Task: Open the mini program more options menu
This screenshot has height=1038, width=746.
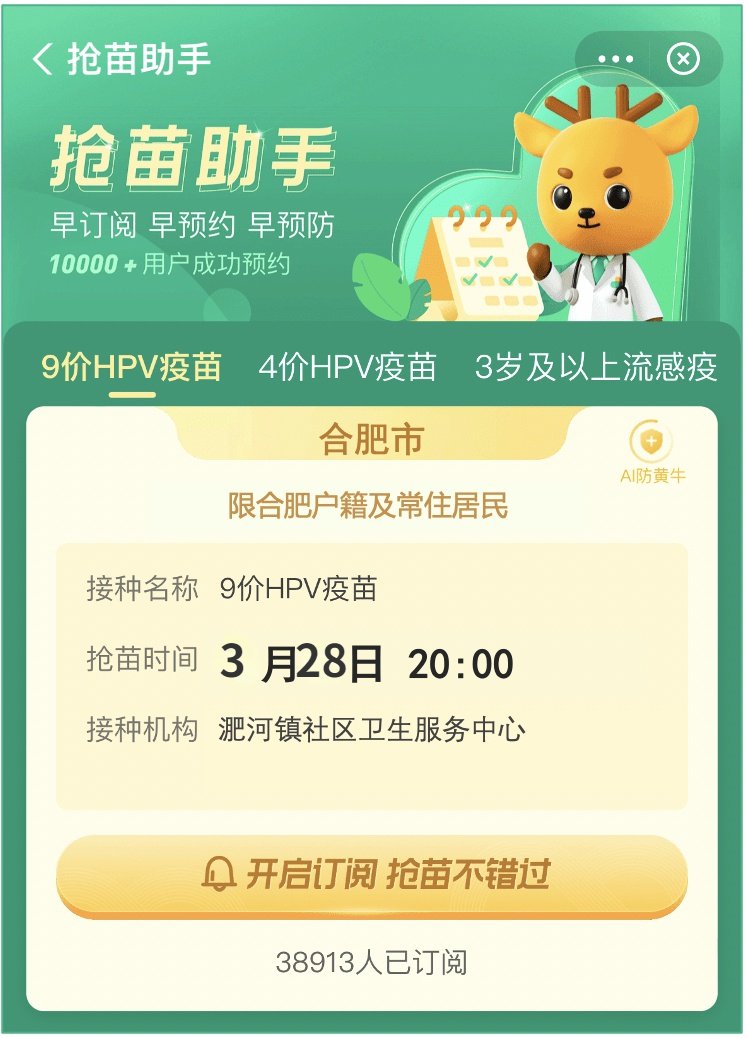Action: click(x=615, y=59)
